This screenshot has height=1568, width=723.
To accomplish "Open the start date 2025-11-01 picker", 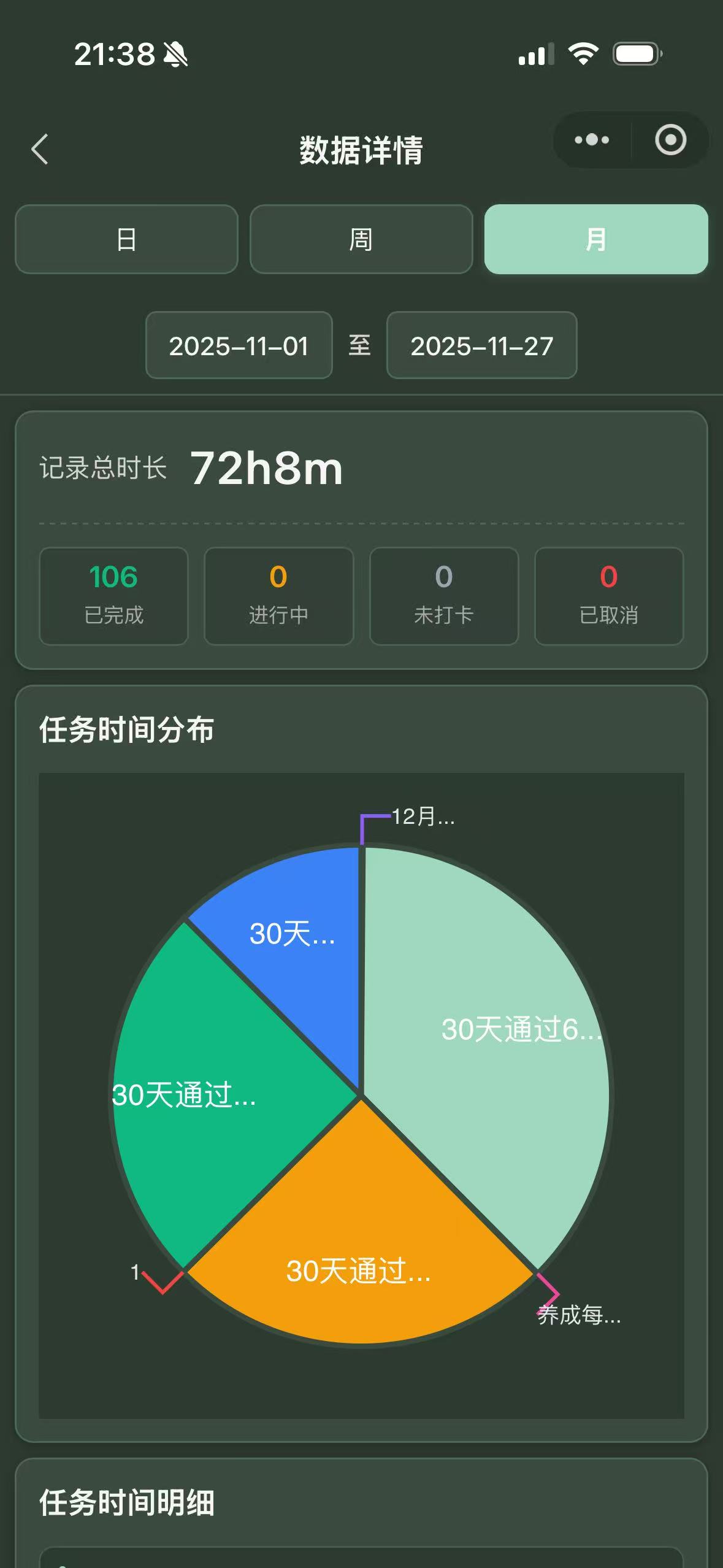I will pyautogui.click(x=239, y=346).
